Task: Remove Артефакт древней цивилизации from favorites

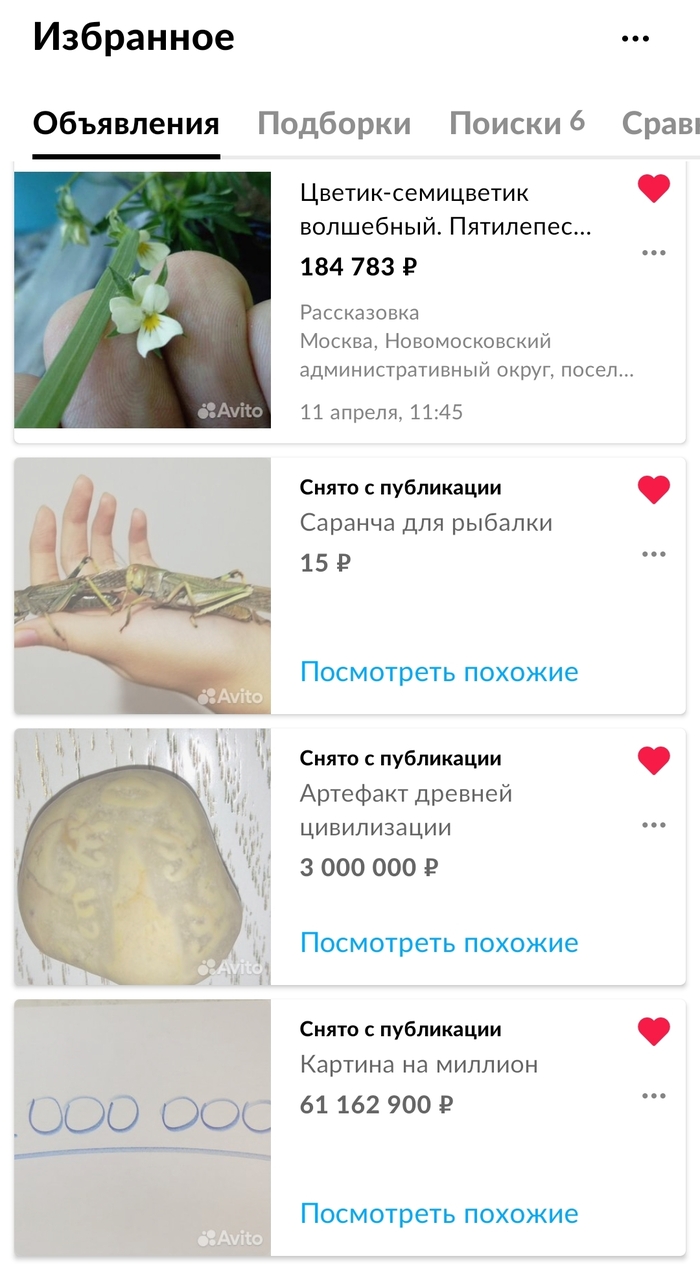Action: [654, 761]
